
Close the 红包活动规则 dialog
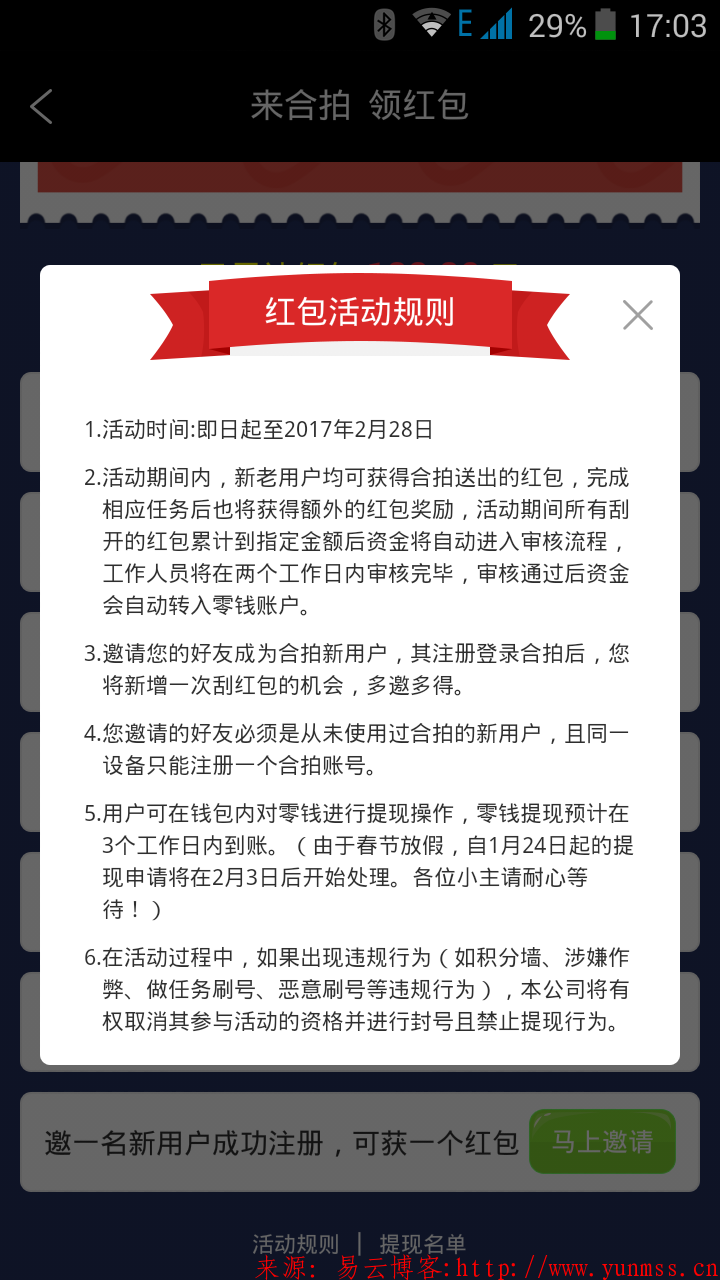[x=637, y=315]
